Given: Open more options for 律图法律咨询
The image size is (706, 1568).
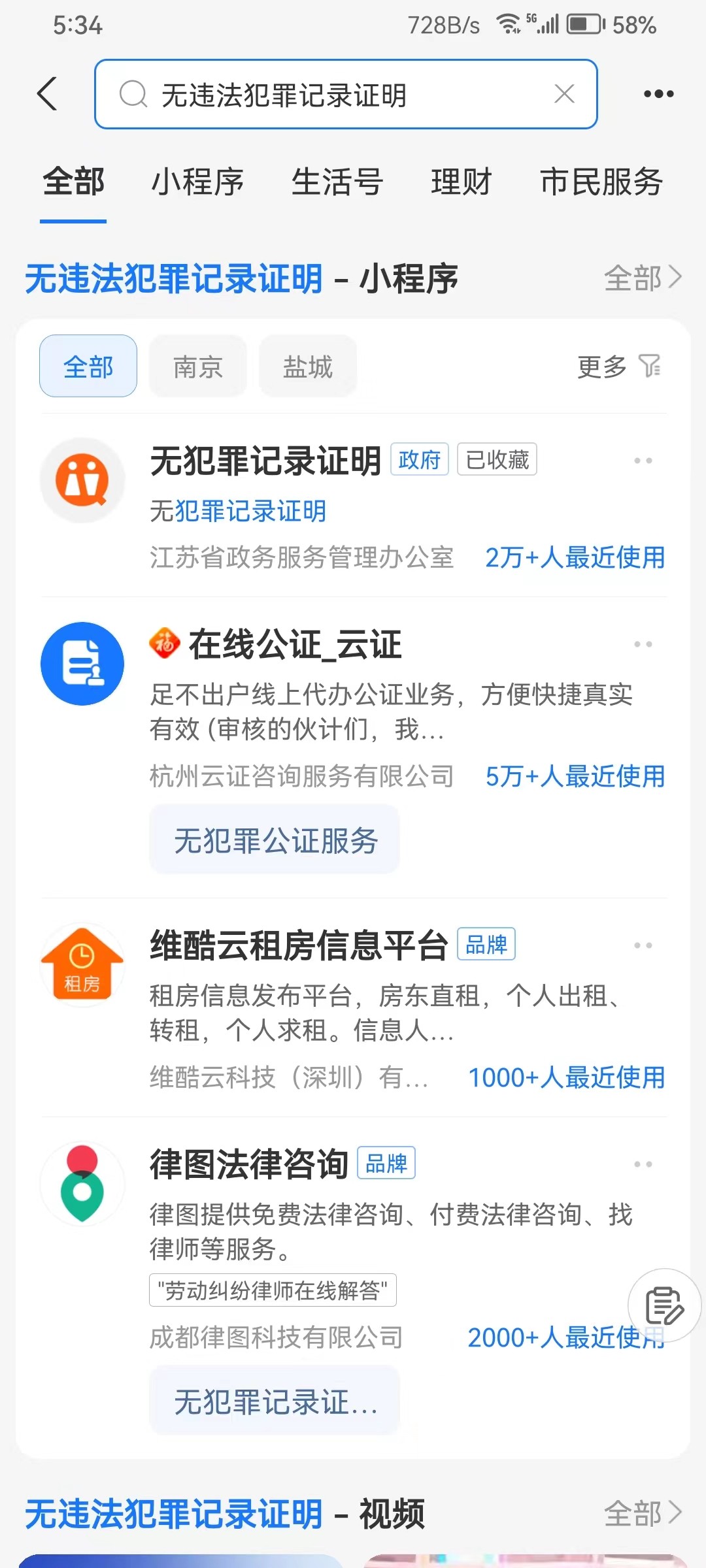Looking at the screenshot, I should tap(643, 1164).
